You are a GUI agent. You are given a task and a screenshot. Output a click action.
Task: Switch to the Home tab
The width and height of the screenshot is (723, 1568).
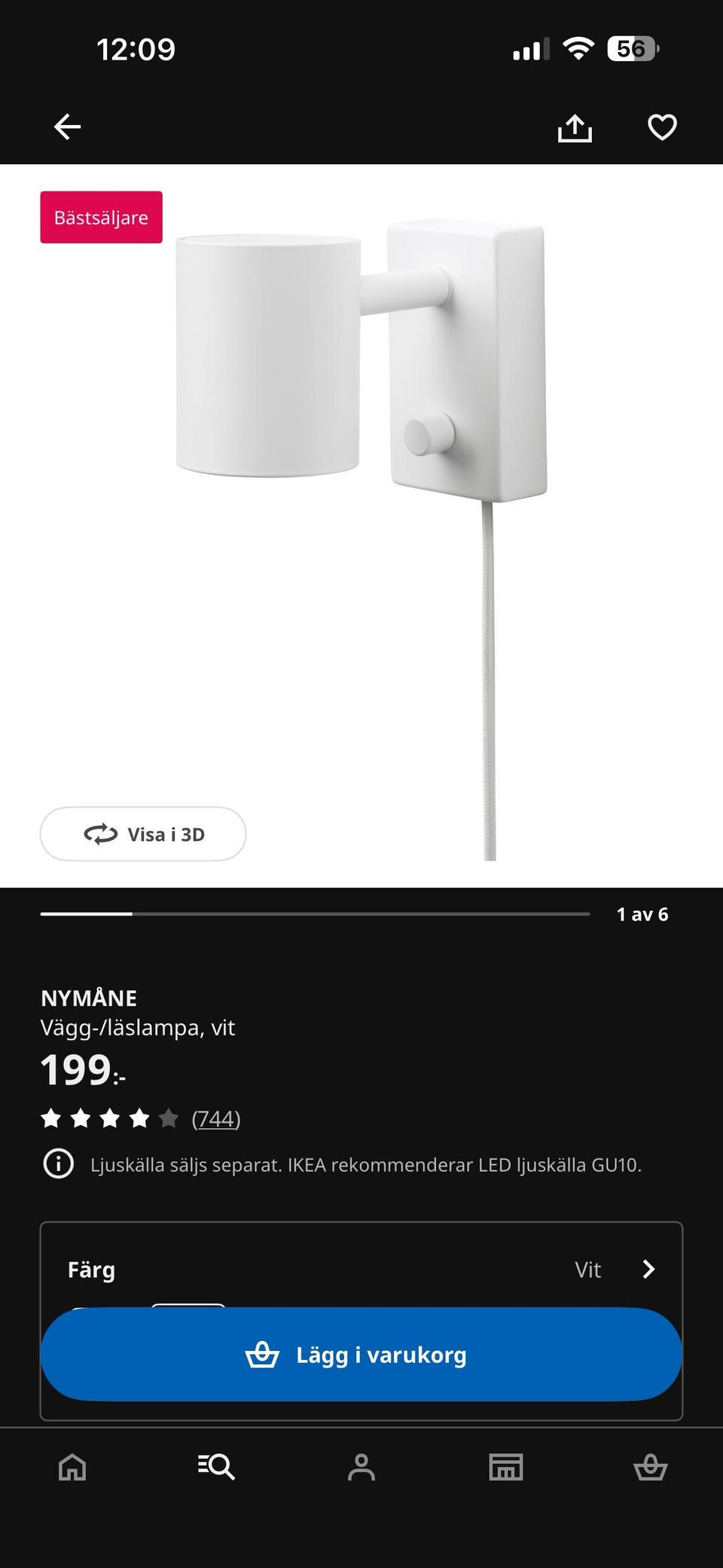72,1467
